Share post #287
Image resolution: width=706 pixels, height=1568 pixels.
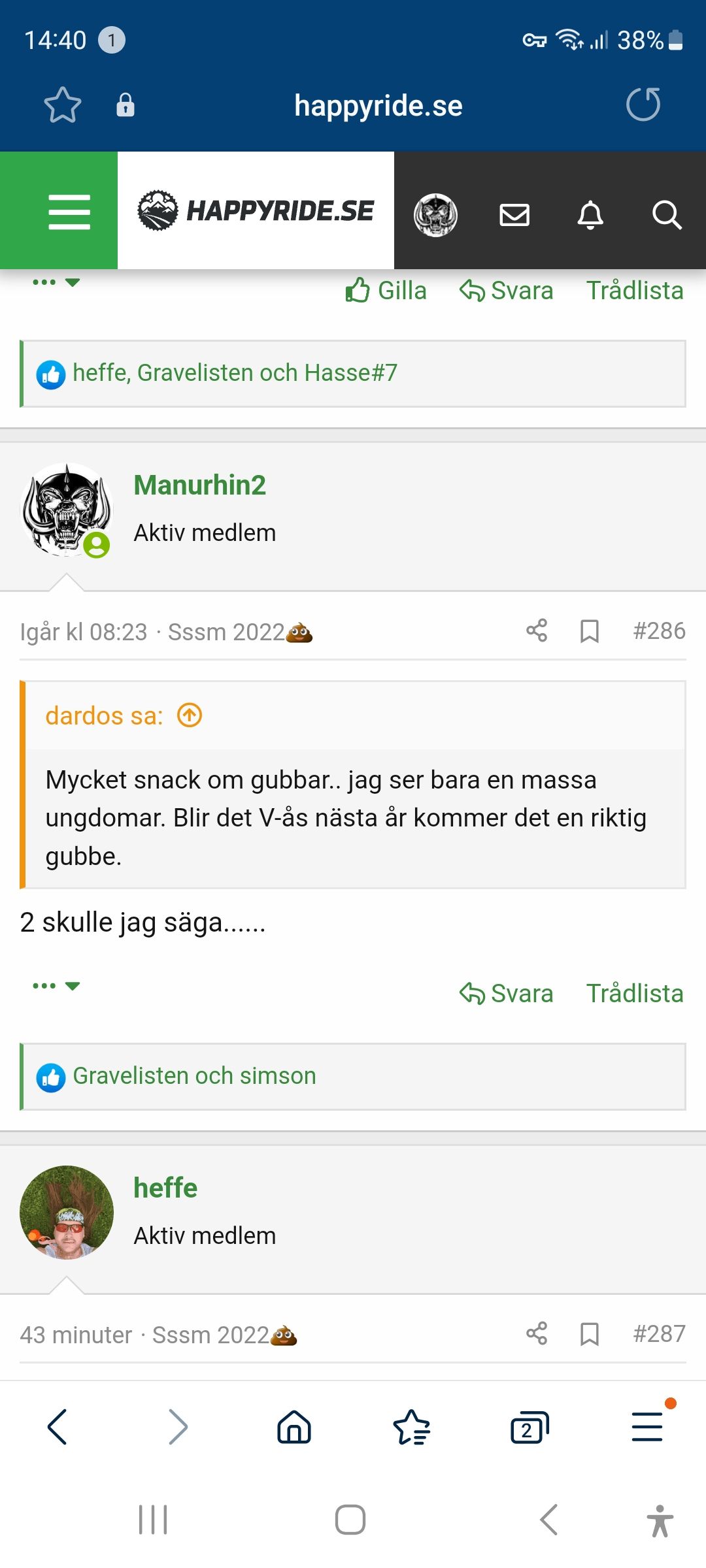[x=537, y=1333]
